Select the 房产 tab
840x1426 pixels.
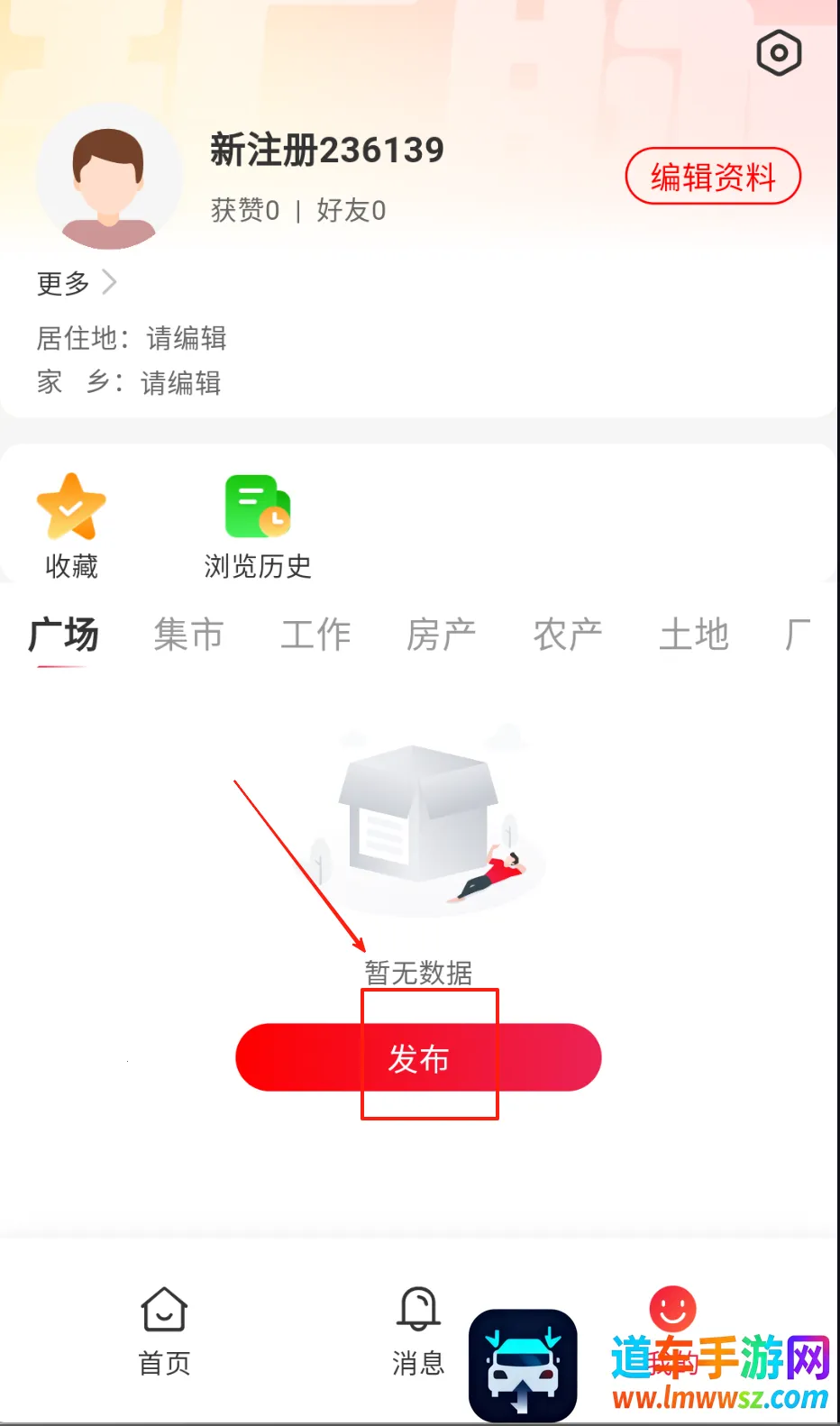pos(442,635)
